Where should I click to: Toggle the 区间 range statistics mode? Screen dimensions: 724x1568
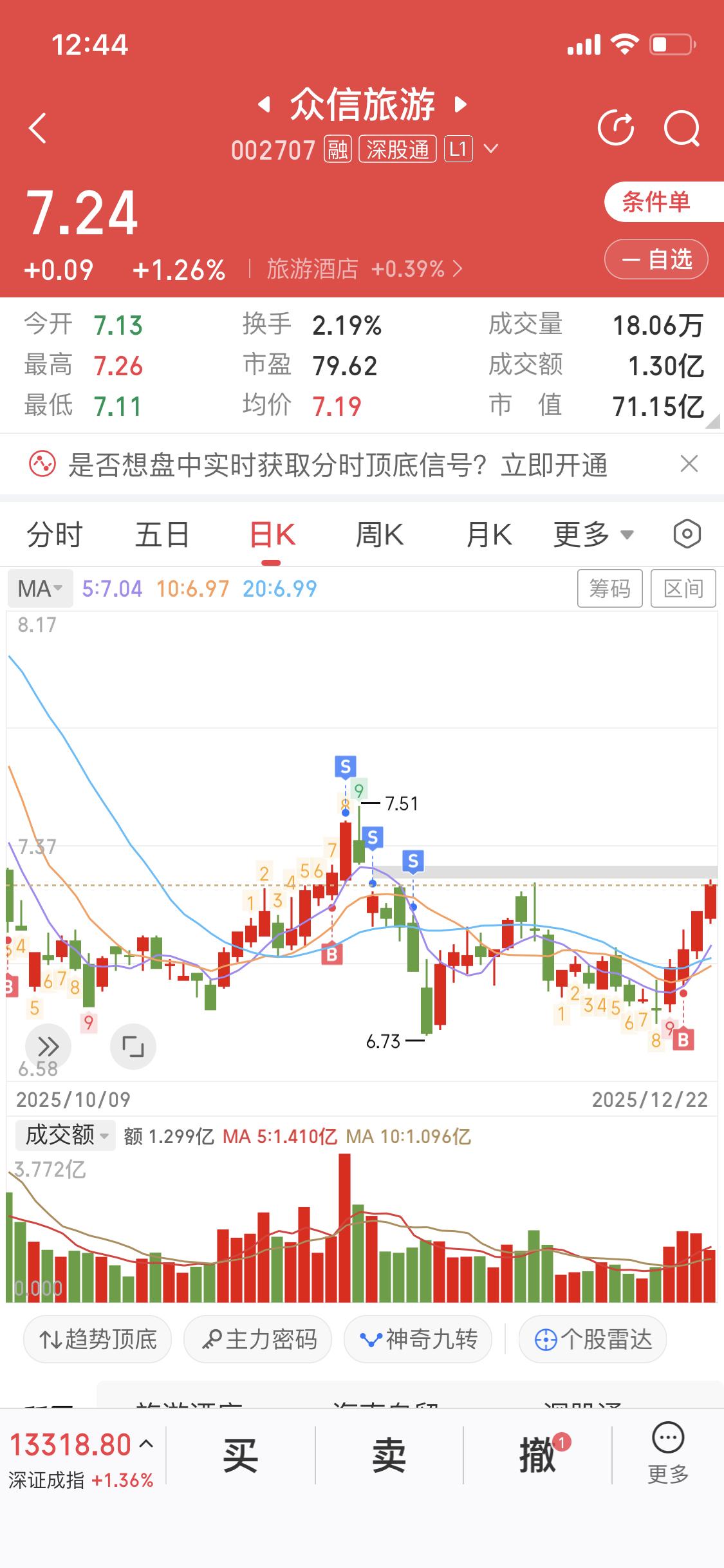(x=683, y=588)
